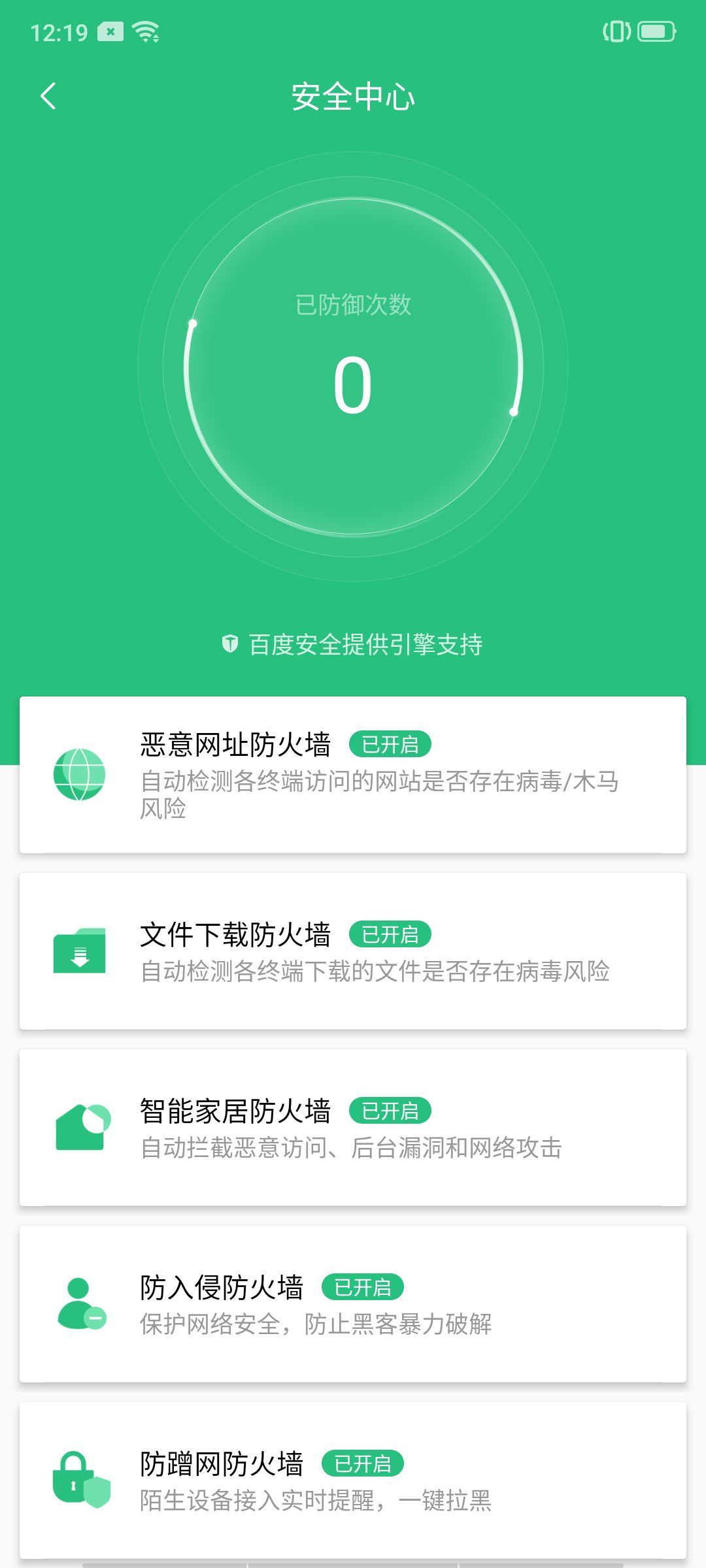The width and height of the screenshot is (706, 1568).
Task: Open 文件下载防火墙 settings
Action: point(353,951)
